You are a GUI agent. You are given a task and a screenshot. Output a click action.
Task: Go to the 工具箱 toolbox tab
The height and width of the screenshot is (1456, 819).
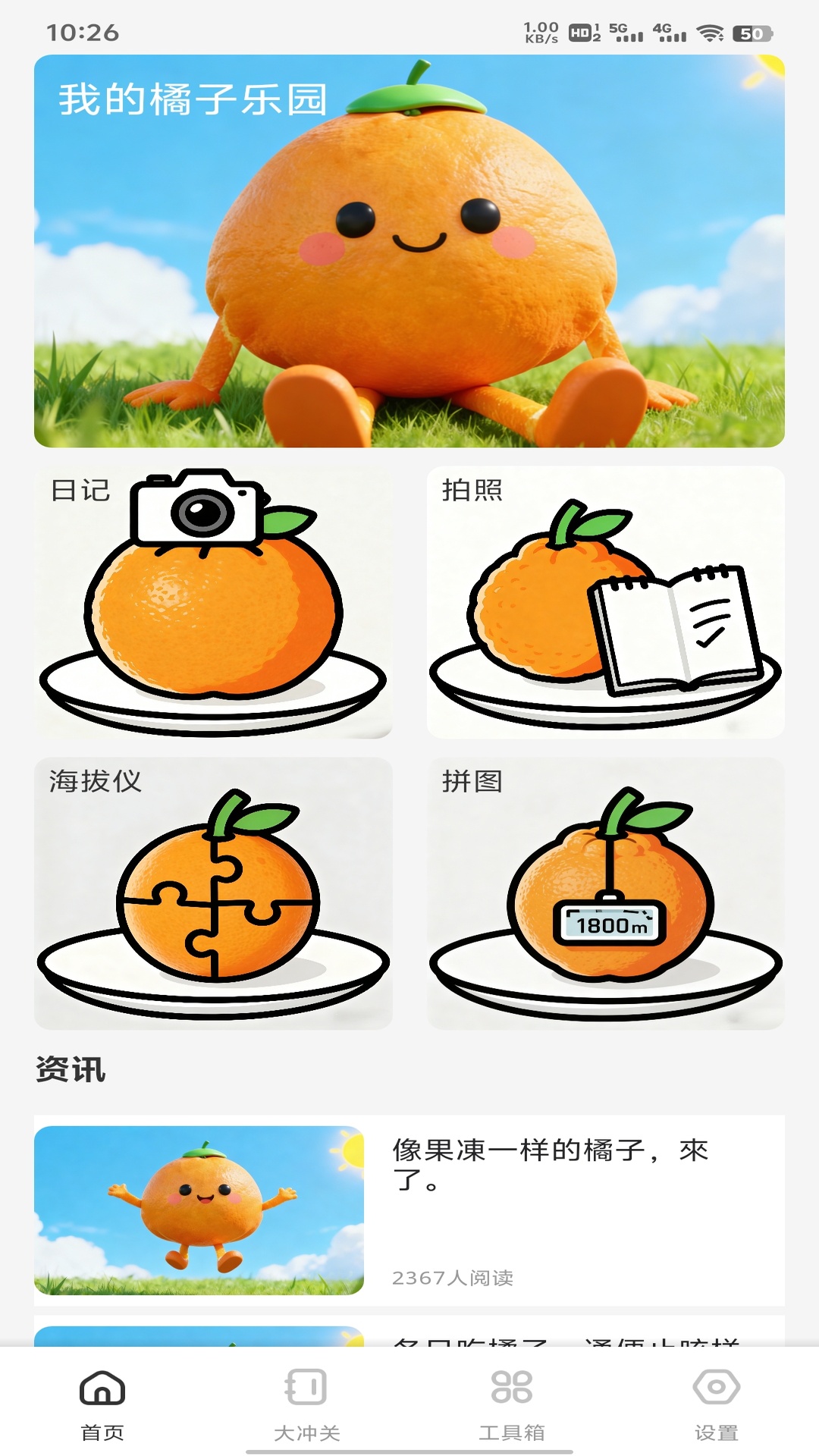point(512,1405)
